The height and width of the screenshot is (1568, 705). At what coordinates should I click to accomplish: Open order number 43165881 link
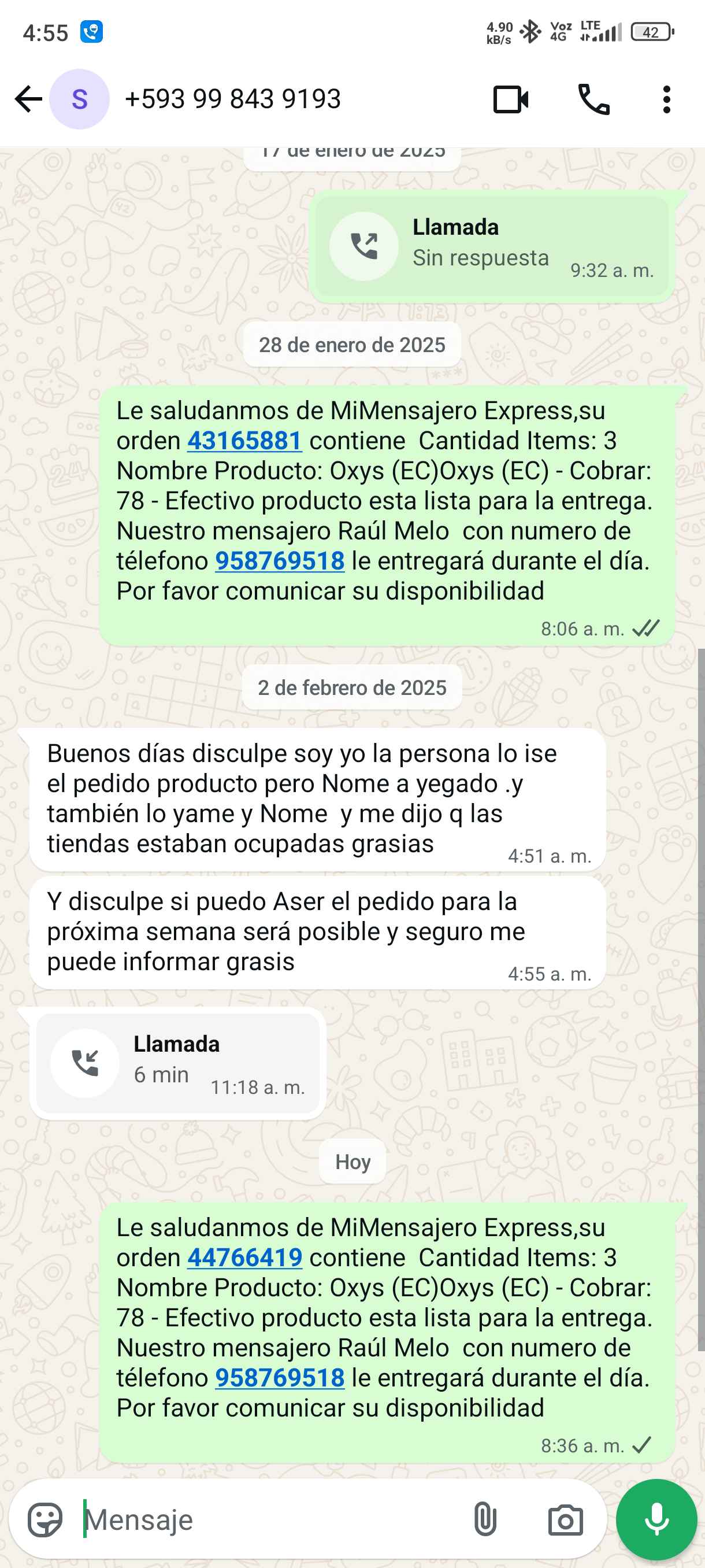coord(244,441)
